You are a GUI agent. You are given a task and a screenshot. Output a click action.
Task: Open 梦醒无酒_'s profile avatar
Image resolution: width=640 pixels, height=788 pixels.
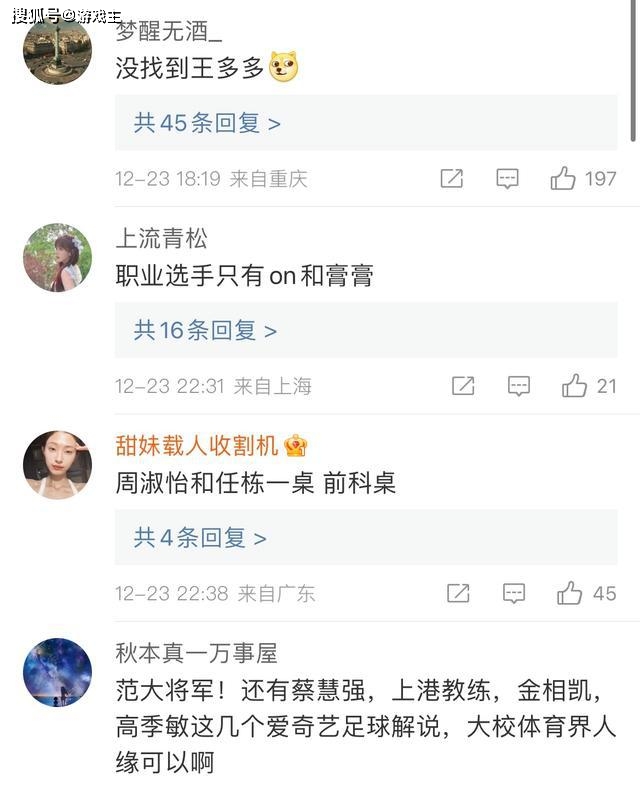(57, 50)
